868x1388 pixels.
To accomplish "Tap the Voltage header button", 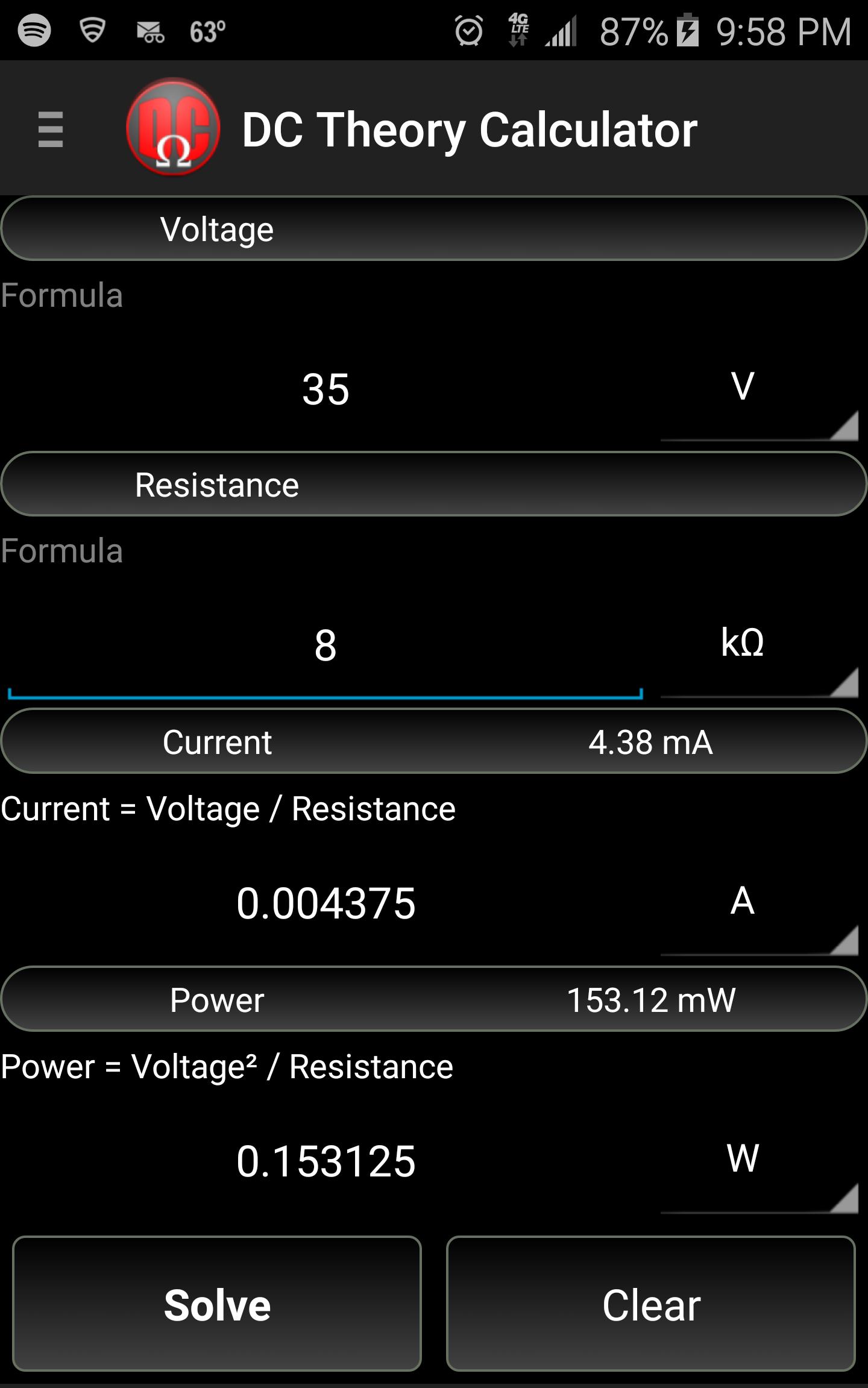I will [433, 229].
